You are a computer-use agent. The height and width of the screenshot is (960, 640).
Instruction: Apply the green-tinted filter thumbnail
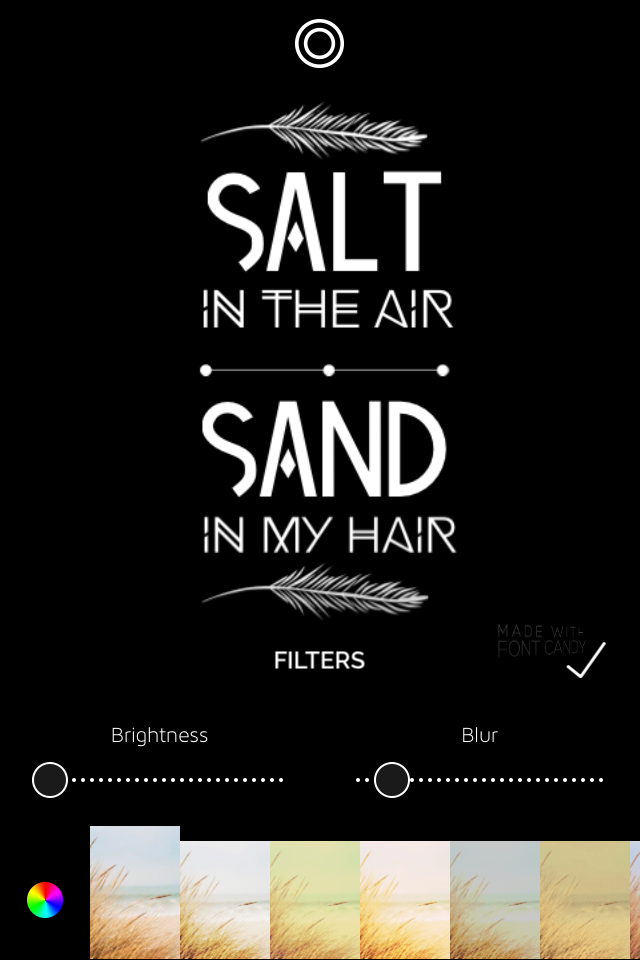pos(315,900)
